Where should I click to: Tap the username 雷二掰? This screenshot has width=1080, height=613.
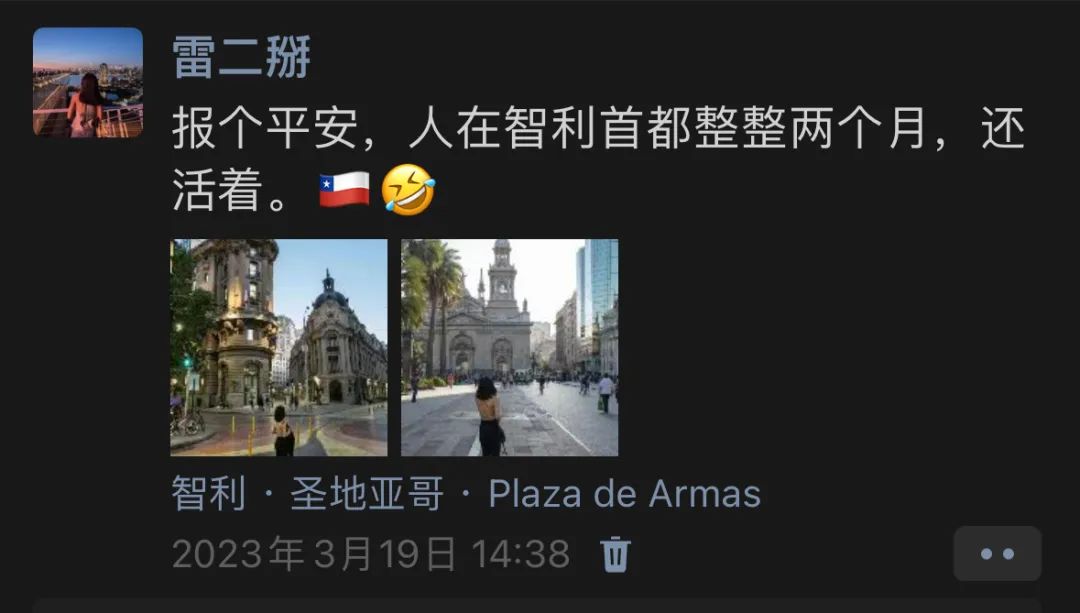coord(242,56)
